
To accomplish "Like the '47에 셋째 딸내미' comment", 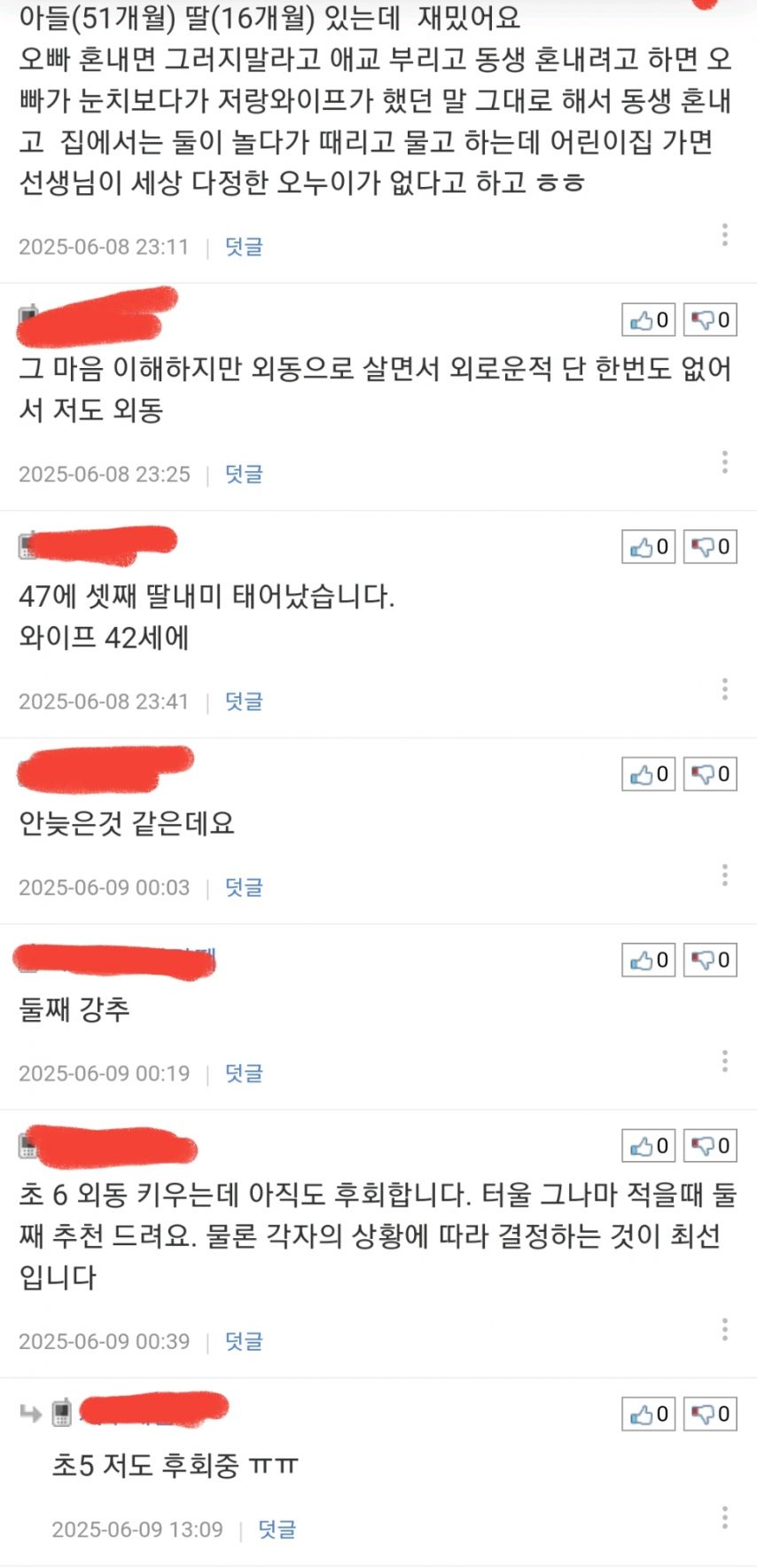I will 649,547.
